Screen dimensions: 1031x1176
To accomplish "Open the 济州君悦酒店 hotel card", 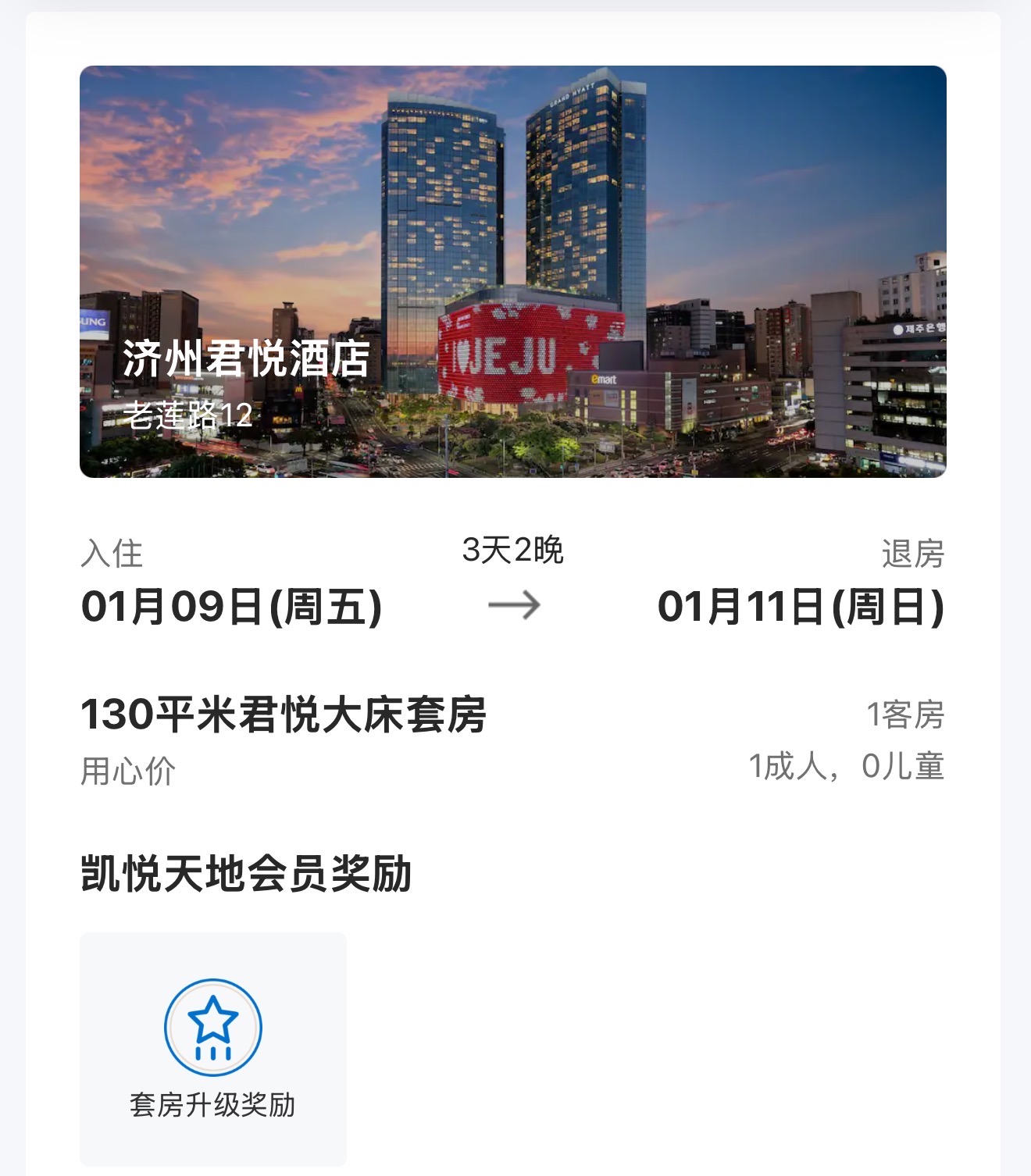I will [x=512, y=272].
